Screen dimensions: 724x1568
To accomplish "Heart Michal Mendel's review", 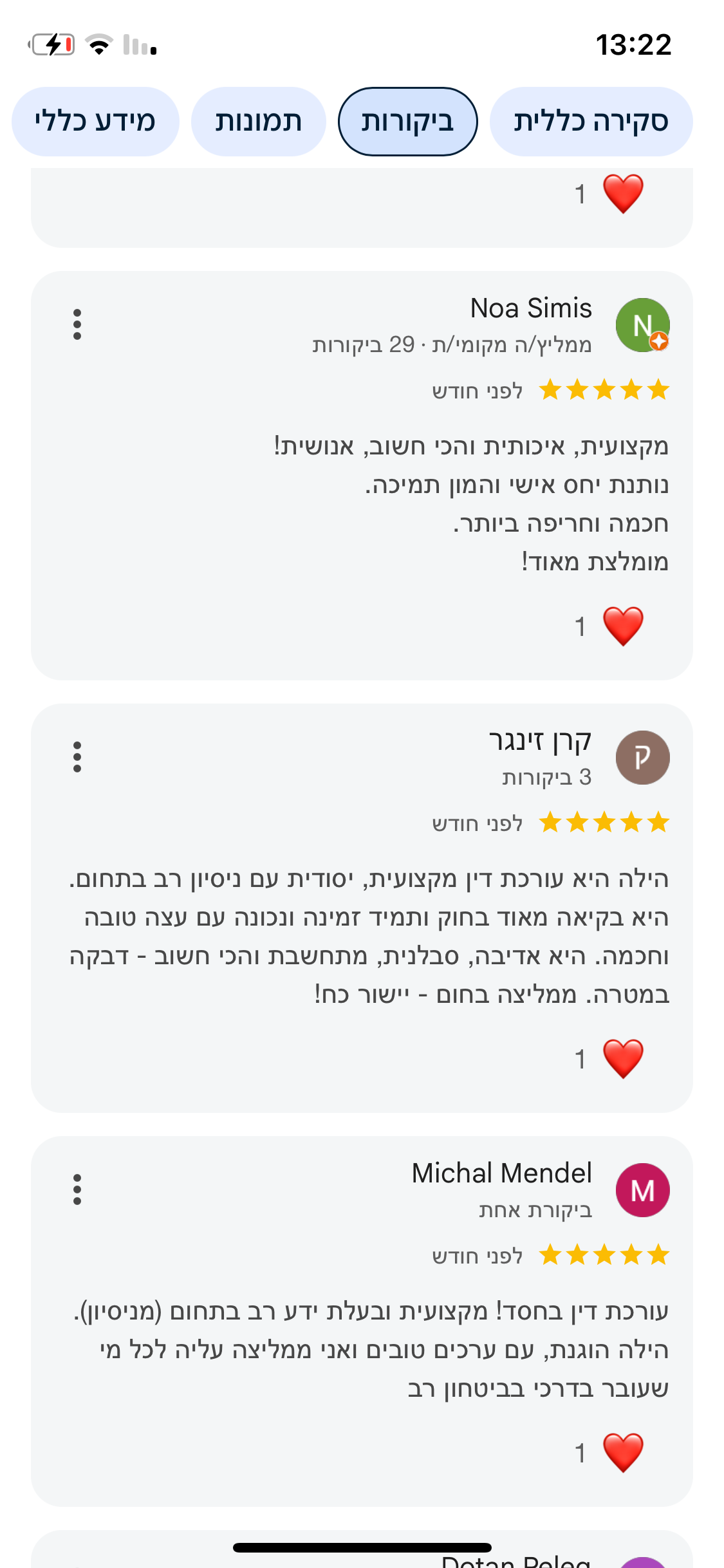I will coord(622,1453).
